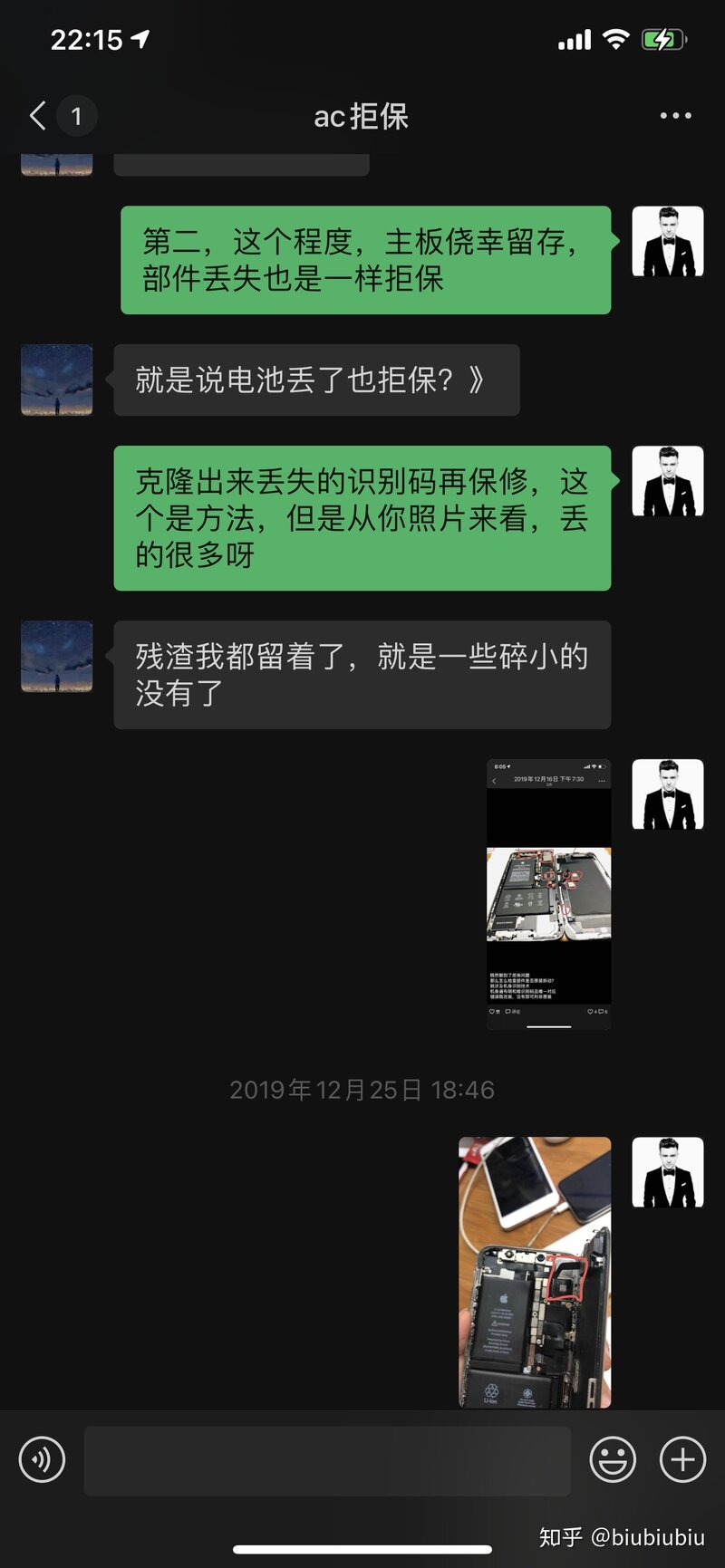This screenshot has width=725, height=1568.
Task: Open the chat info three-dot menu
Action: coord(675,116)
